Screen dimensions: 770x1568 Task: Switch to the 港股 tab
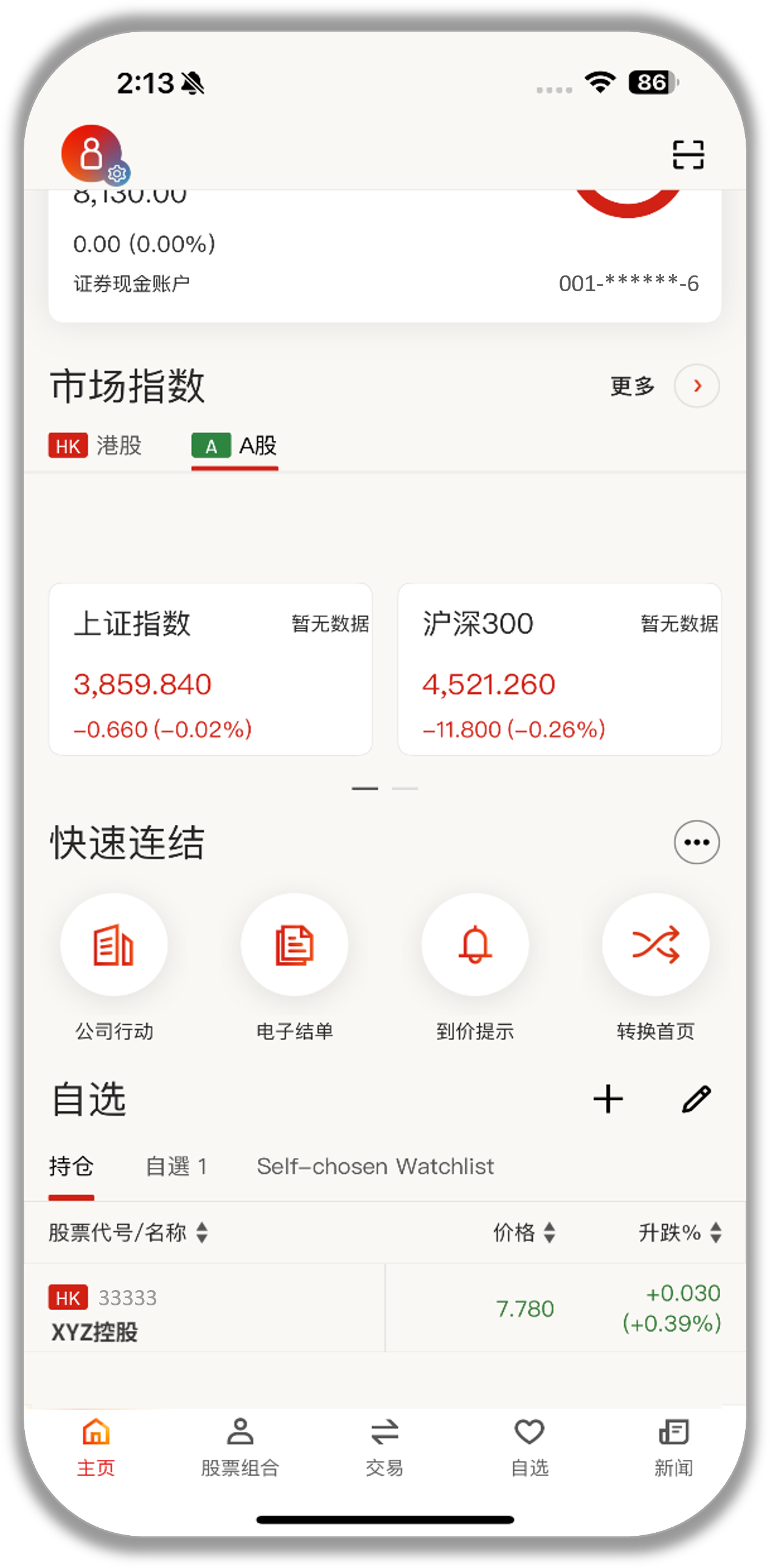(95, 446)
